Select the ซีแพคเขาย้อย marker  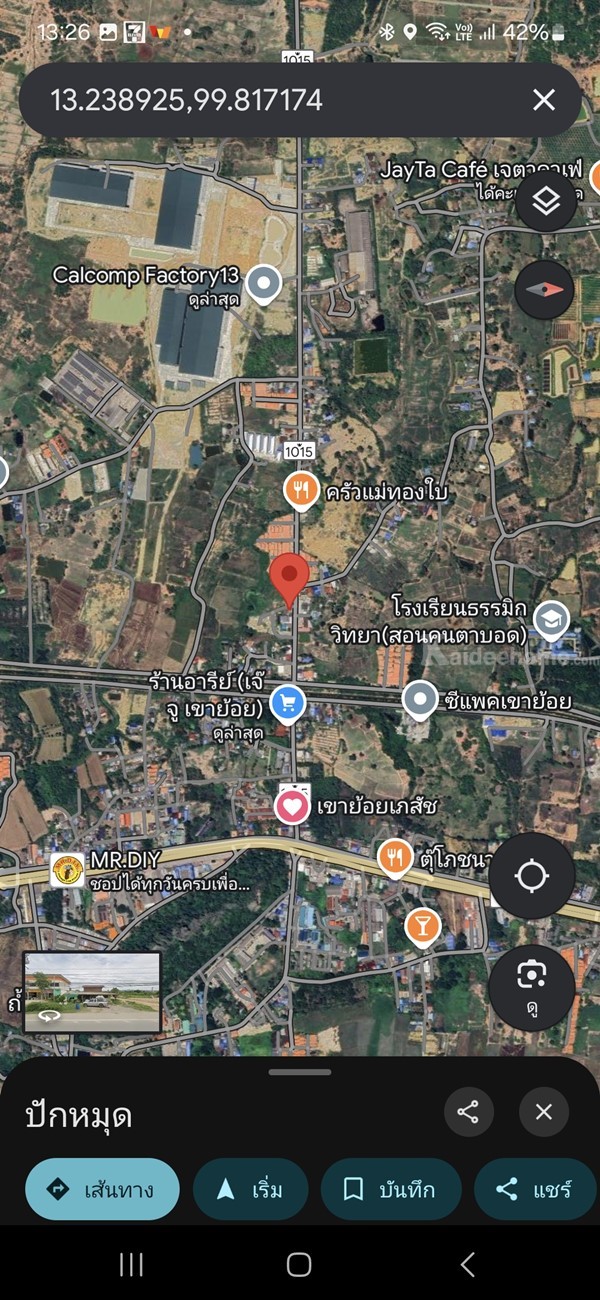click(420, 700)
